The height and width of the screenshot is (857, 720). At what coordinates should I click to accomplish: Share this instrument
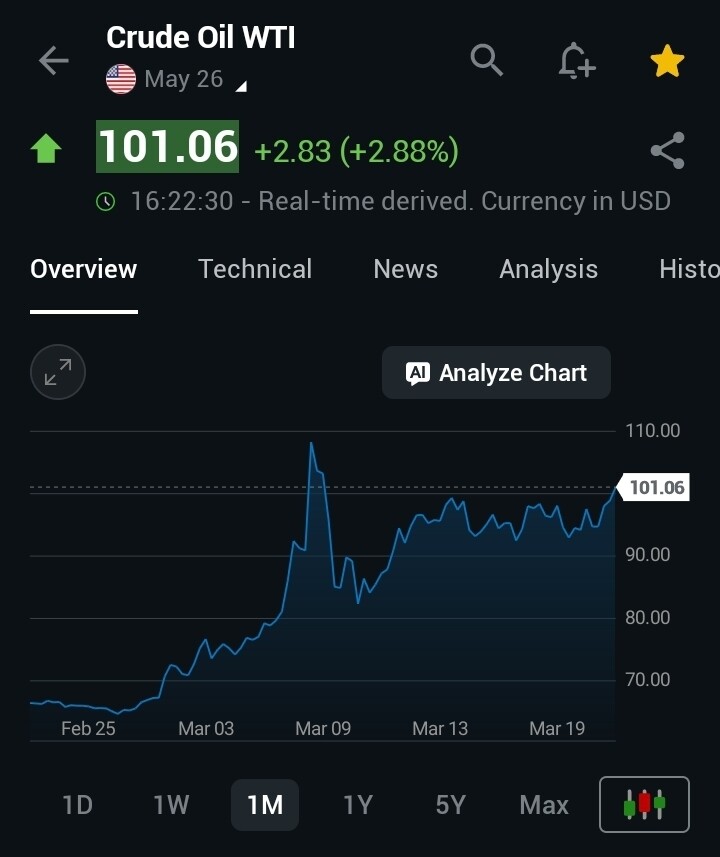667,151
